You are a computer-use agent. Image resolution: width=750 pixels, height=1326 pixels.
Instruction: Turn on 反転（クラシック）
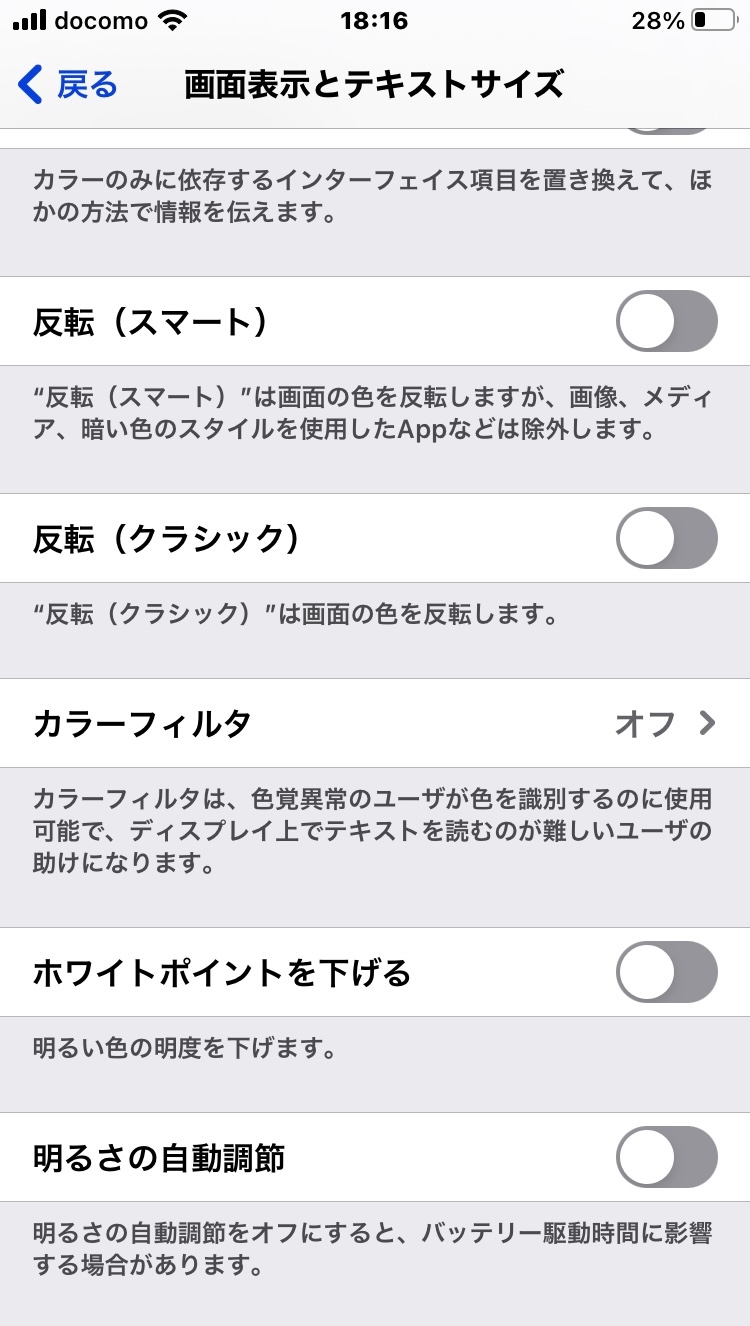point(666,538)
